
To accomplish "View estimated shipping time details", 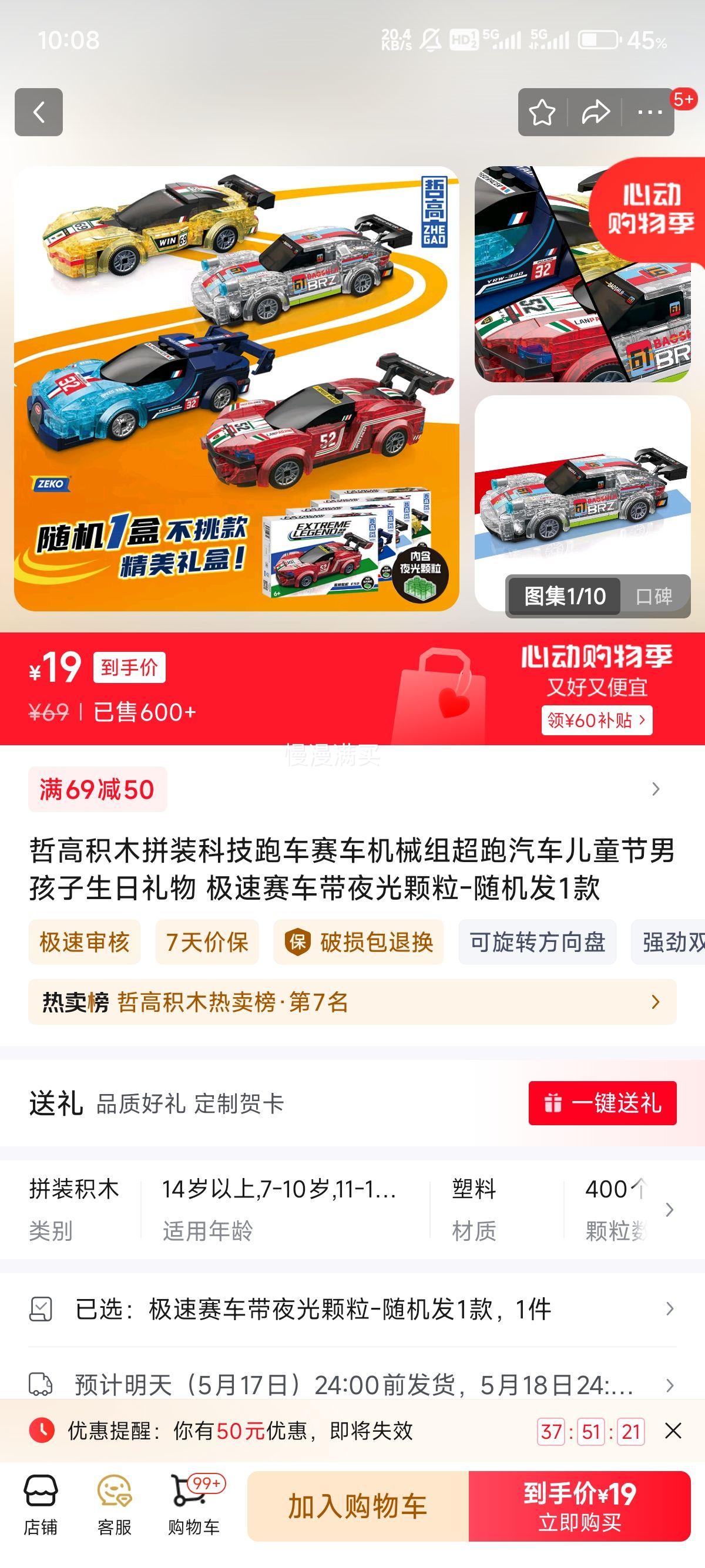I will pyautogui.click(x=352, y=1386).
